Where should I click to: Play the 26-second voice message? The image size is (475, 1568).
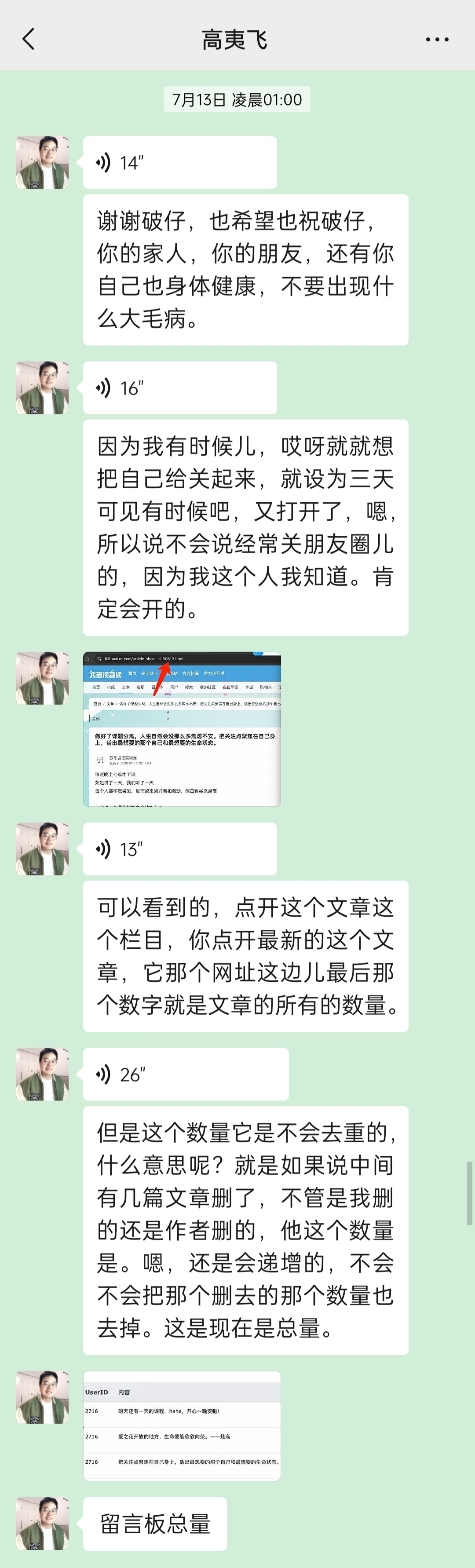(x=186, y=1075)
